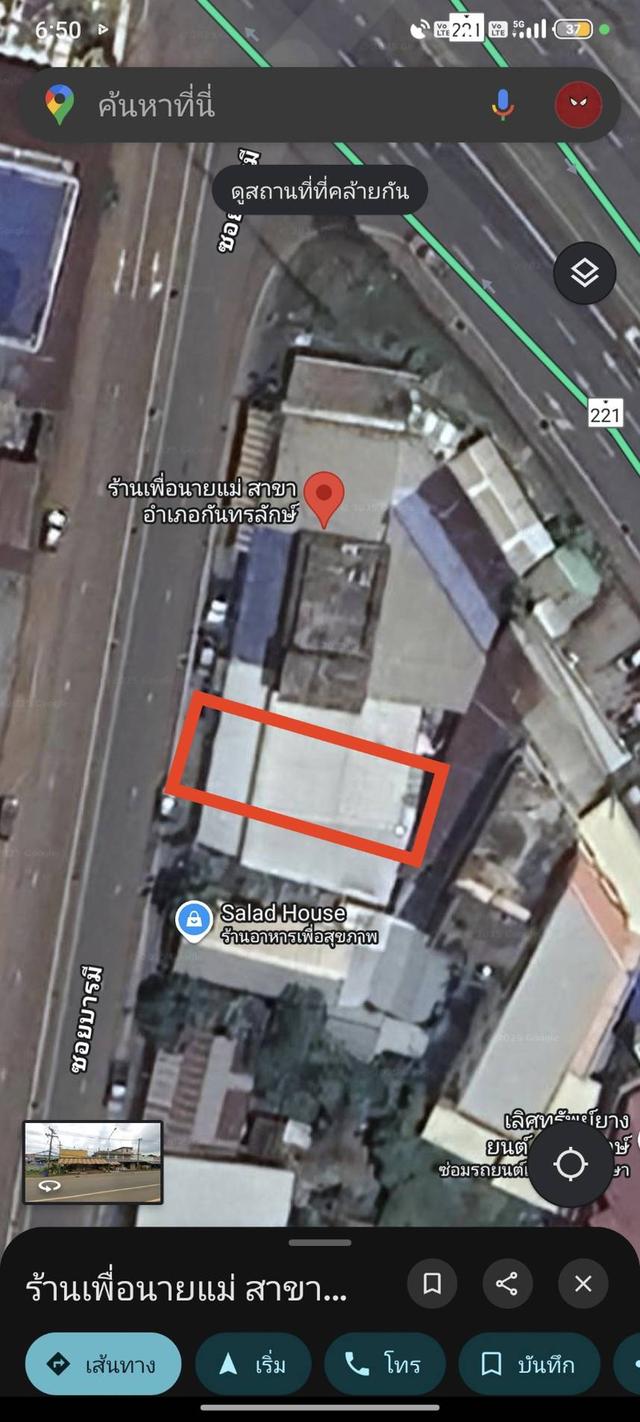Center the map on my location
This screenshot has width=640, height=1422.
click(570, 1164)
